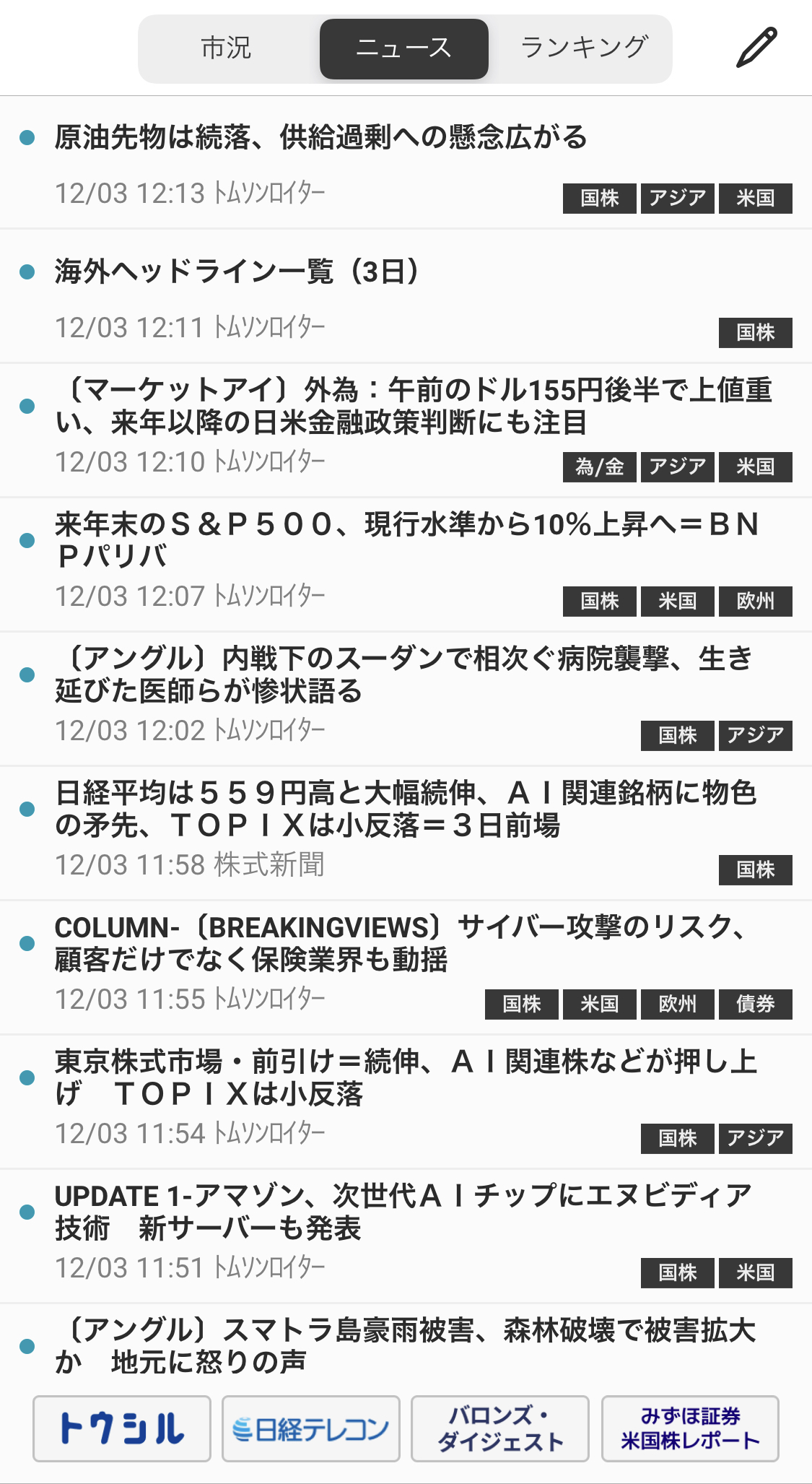Read the マーケットアイ 外為 article
The image size is (812, 1484).
[x=413, y=406]
